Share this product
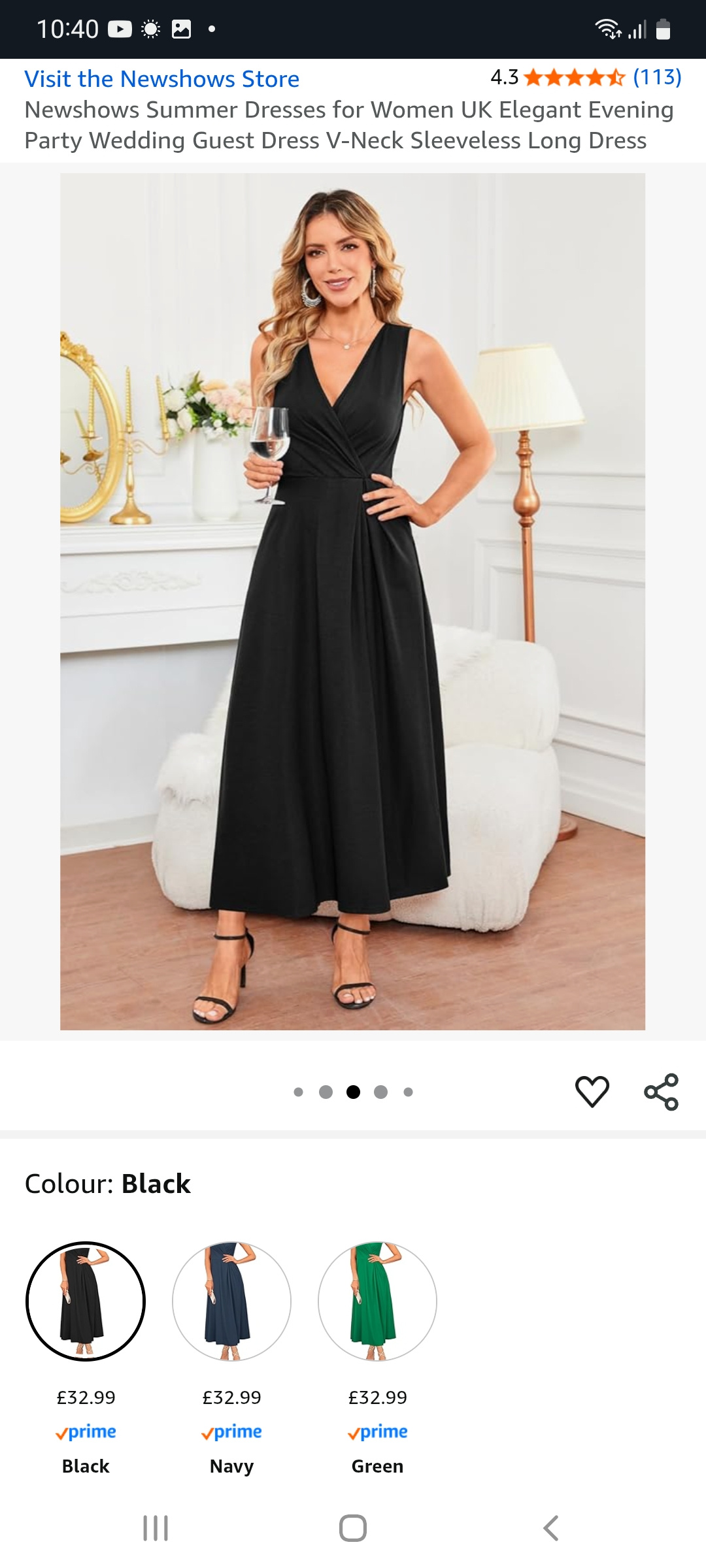Viewport: 706px width, 1568px height. [x=661, y=1091]
